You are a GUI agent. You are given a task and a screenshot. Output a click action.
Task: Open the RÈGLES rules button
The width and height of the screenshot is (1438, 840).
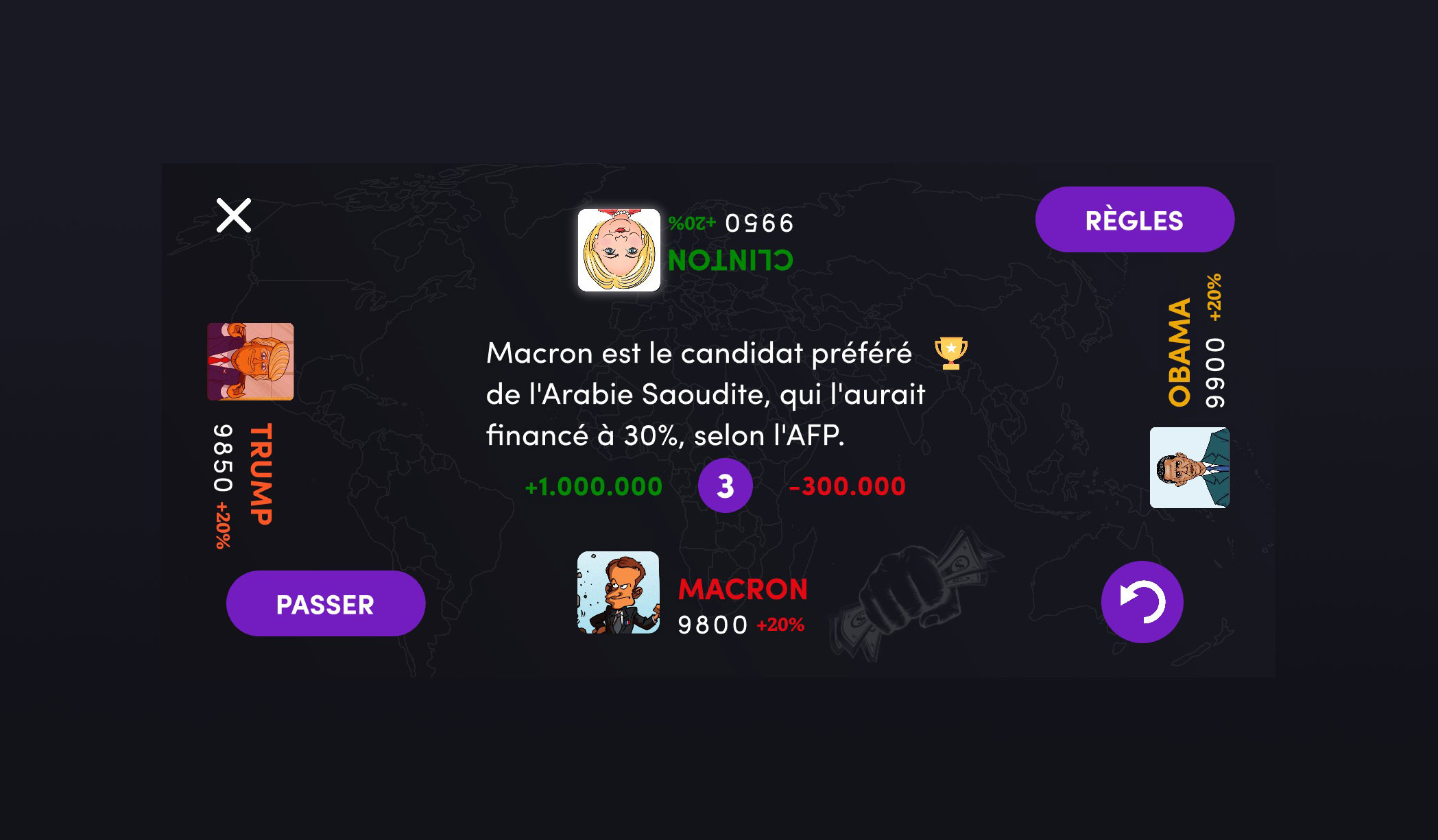1134,220
